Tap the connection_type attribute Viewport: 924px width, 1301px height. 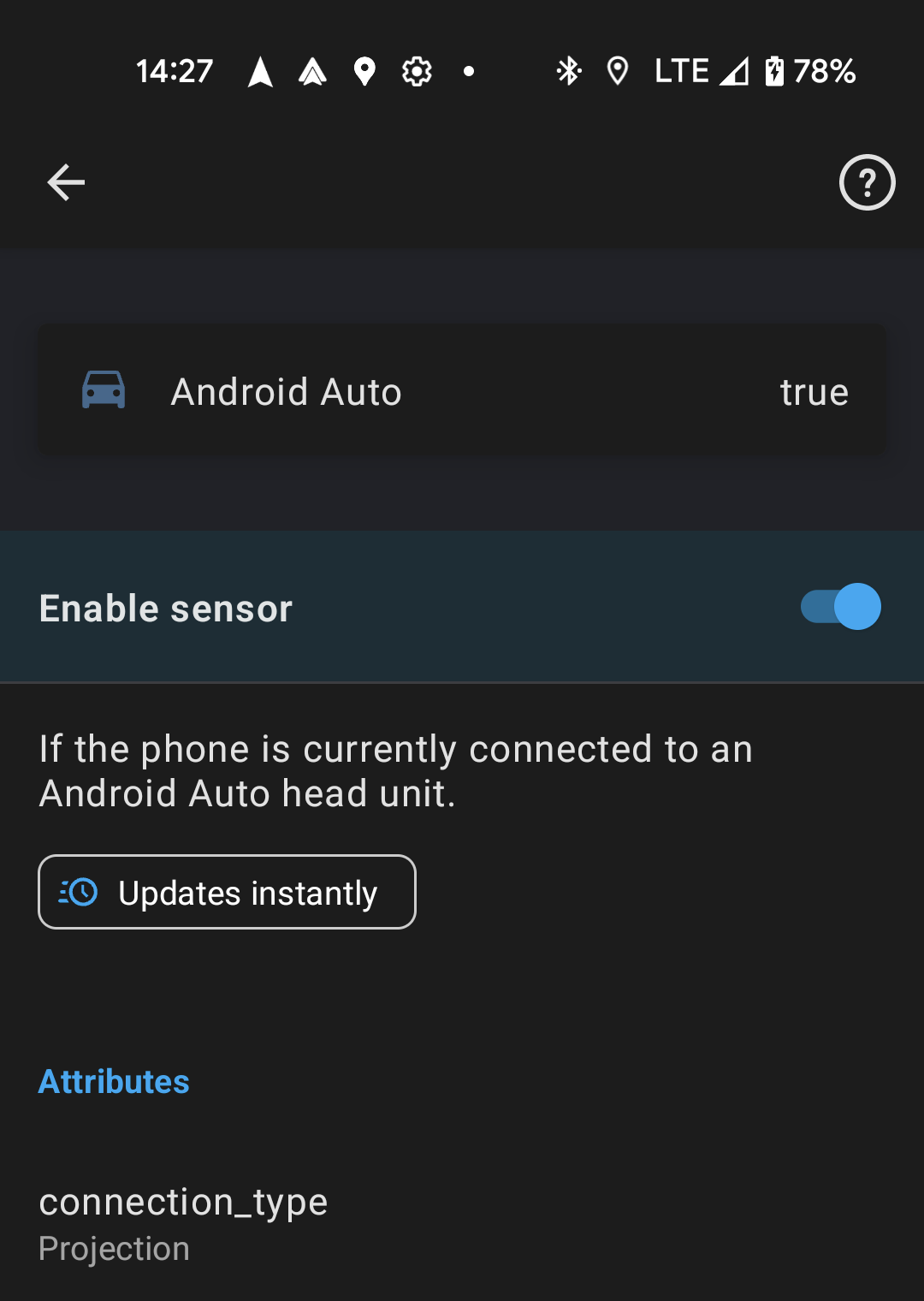(182, 1202)
